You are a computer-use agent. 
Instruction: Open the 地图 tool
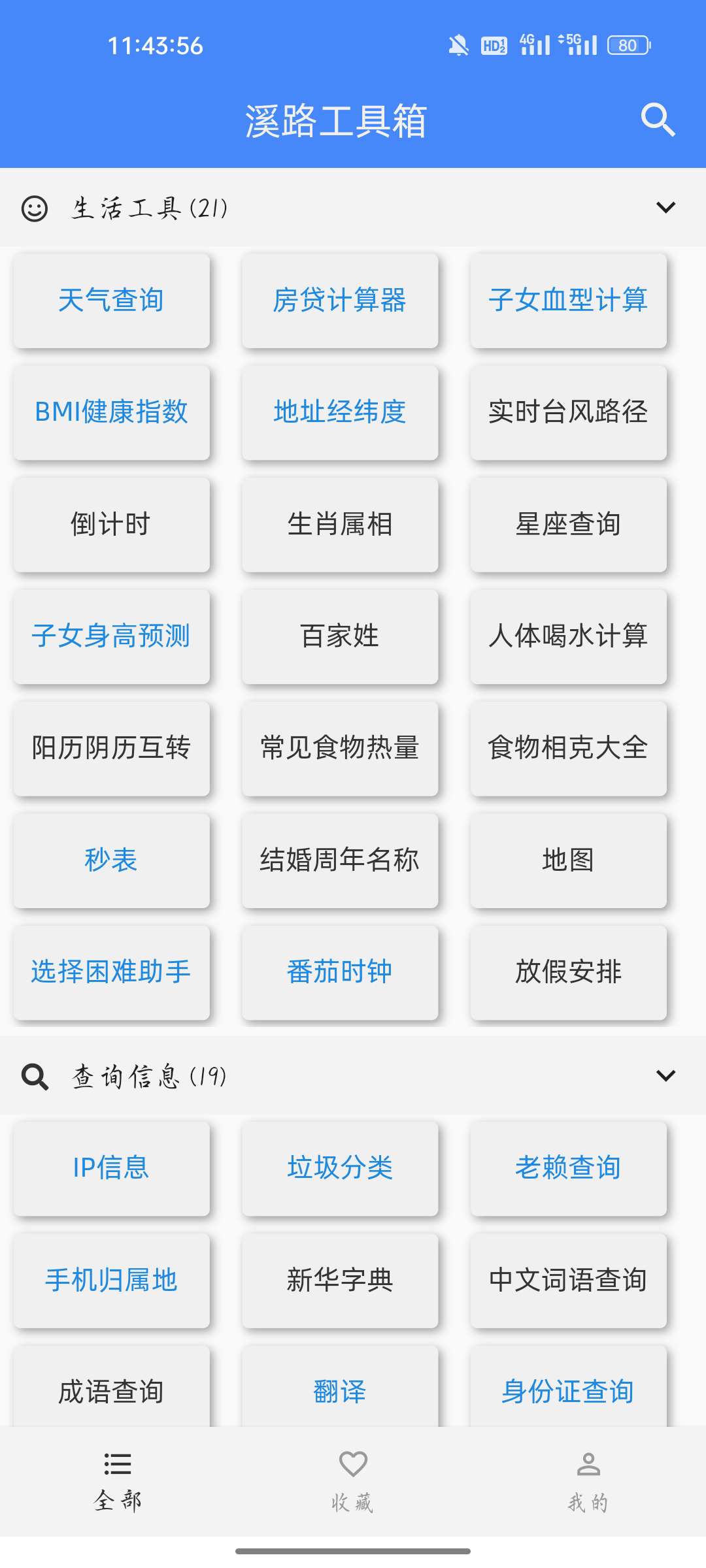[x=569, y=860]
